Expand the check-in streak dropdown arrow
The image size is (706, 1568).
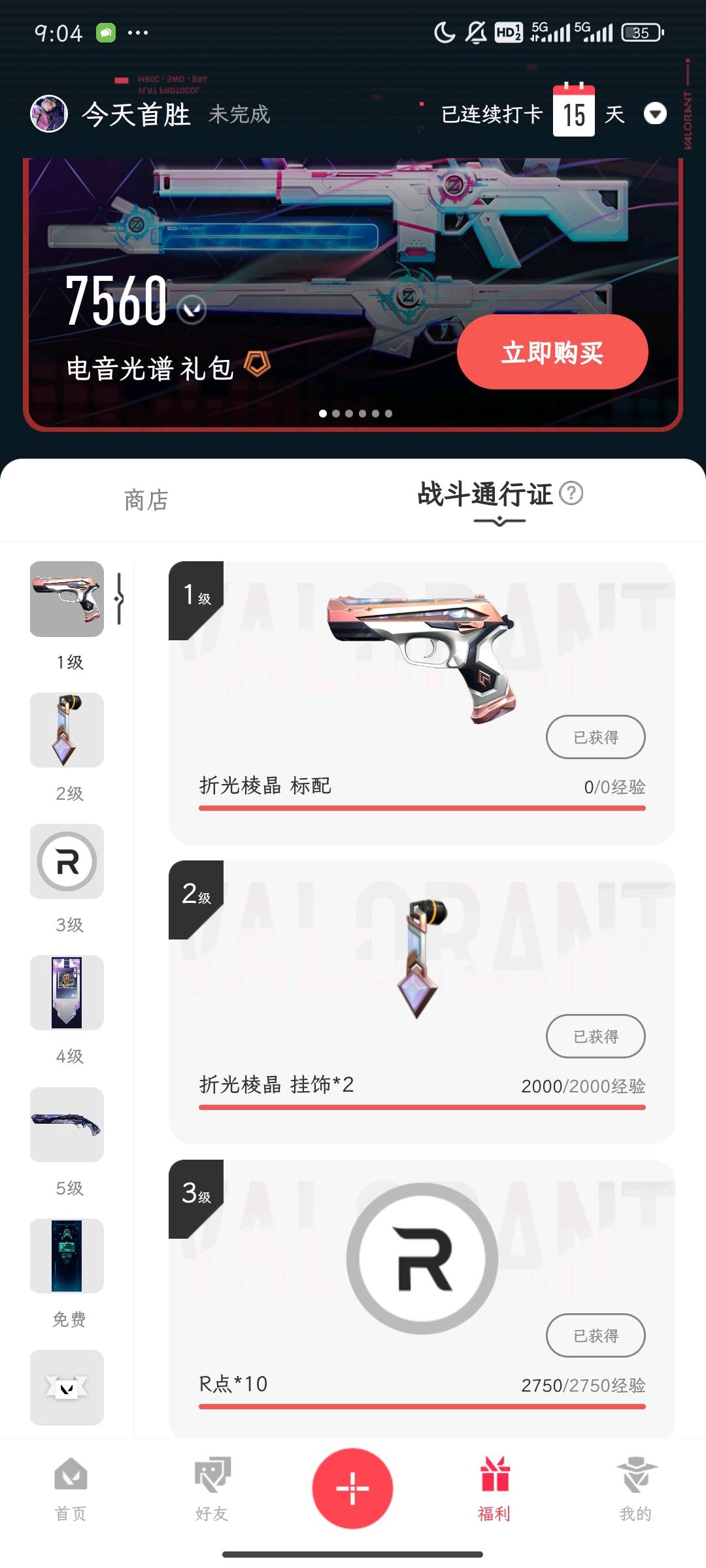click(x=655, y=114)
